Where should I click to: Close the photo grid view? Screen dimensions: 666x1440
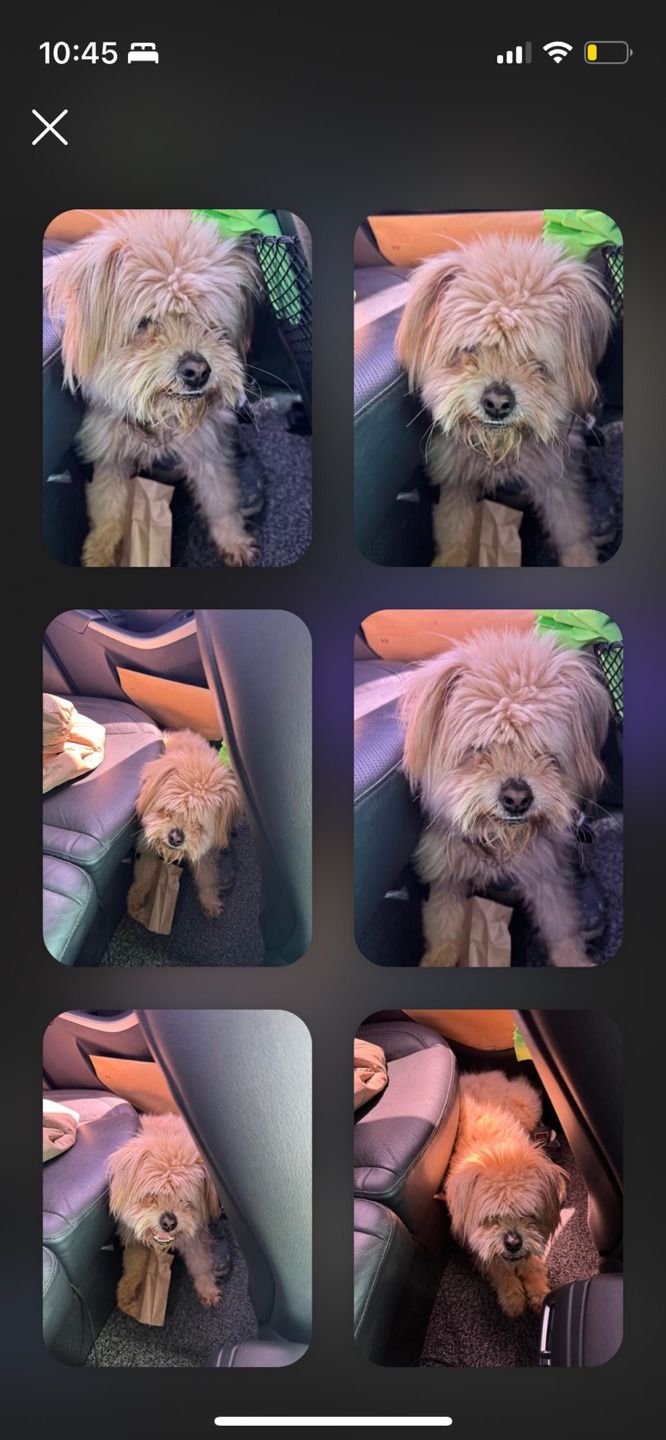pos(49,128)
